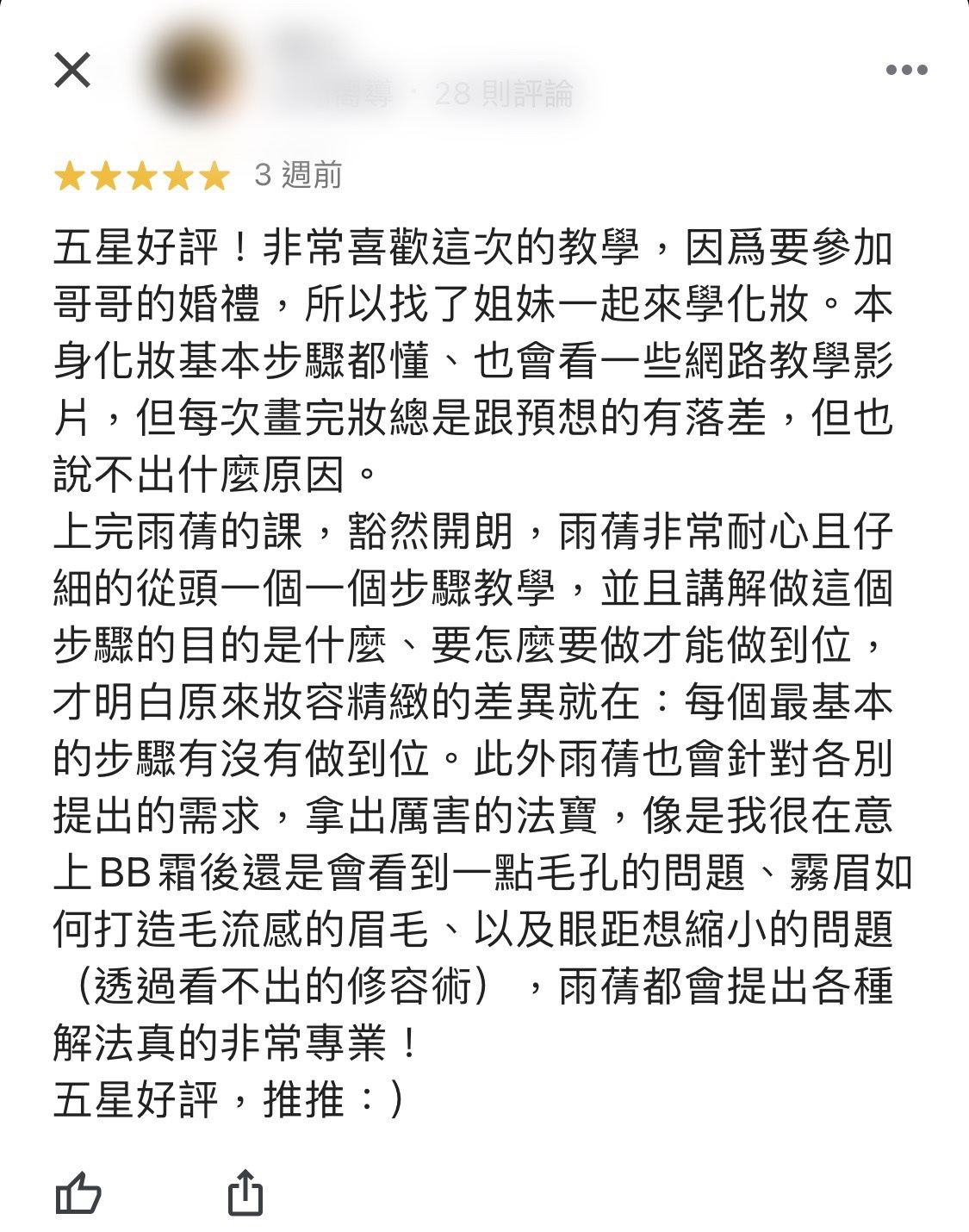This screenshot has width=969, height=1232.
Task: Open the three-dot overflow menu
Action: 906,70
